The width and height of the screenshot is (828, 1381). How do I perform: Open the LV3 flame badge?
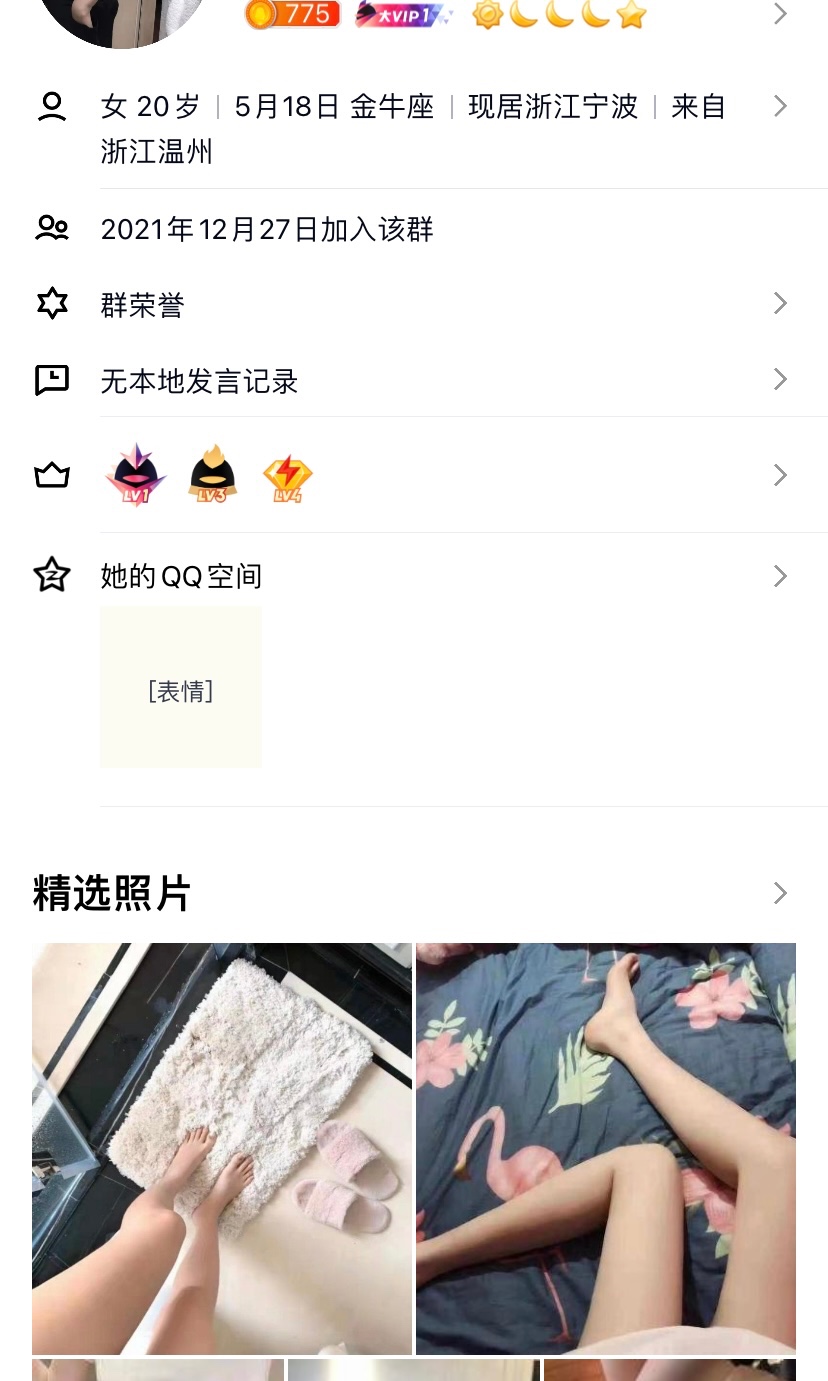(x=210, y=474)
